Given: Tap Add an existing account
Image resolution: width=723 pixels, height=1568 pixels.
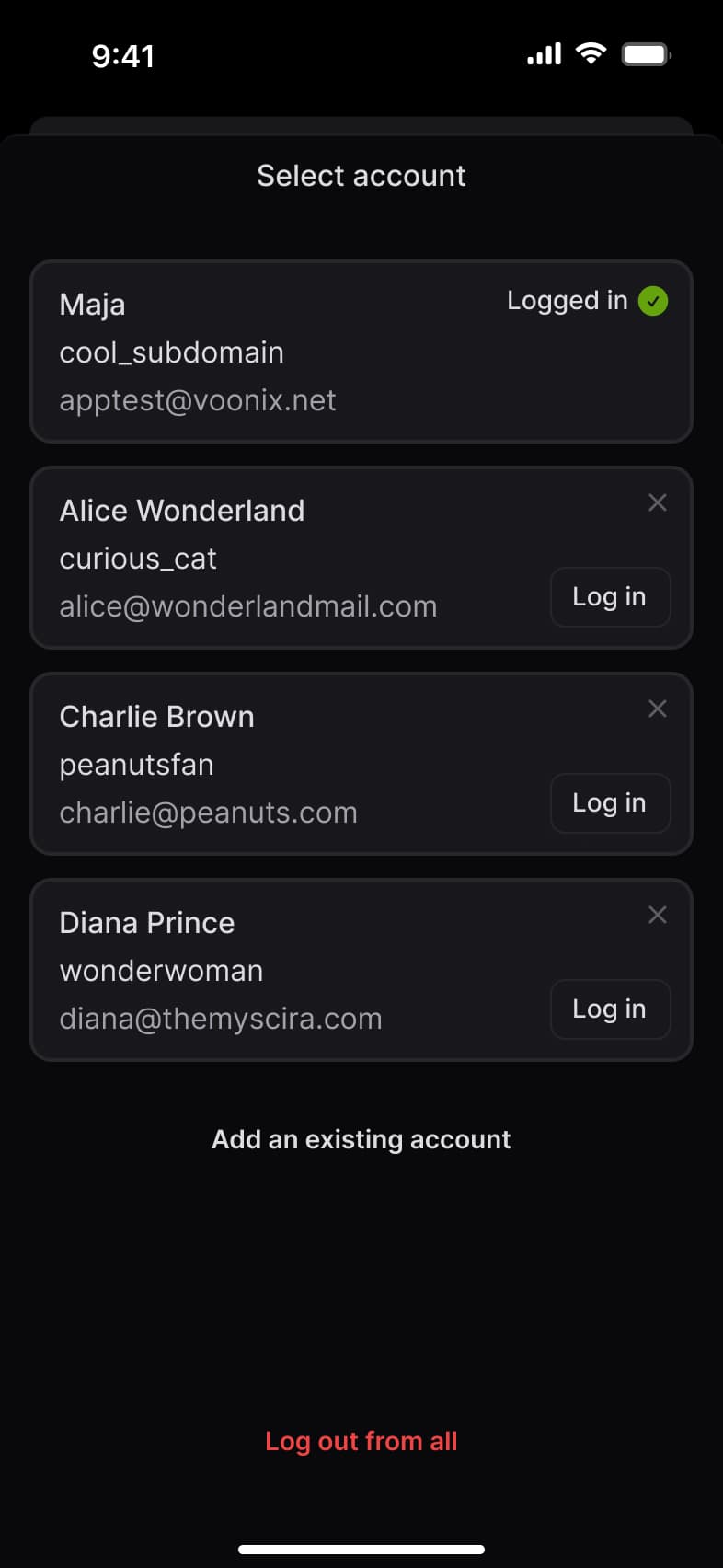Looking at the screenshot, I should click(361, 1139).
